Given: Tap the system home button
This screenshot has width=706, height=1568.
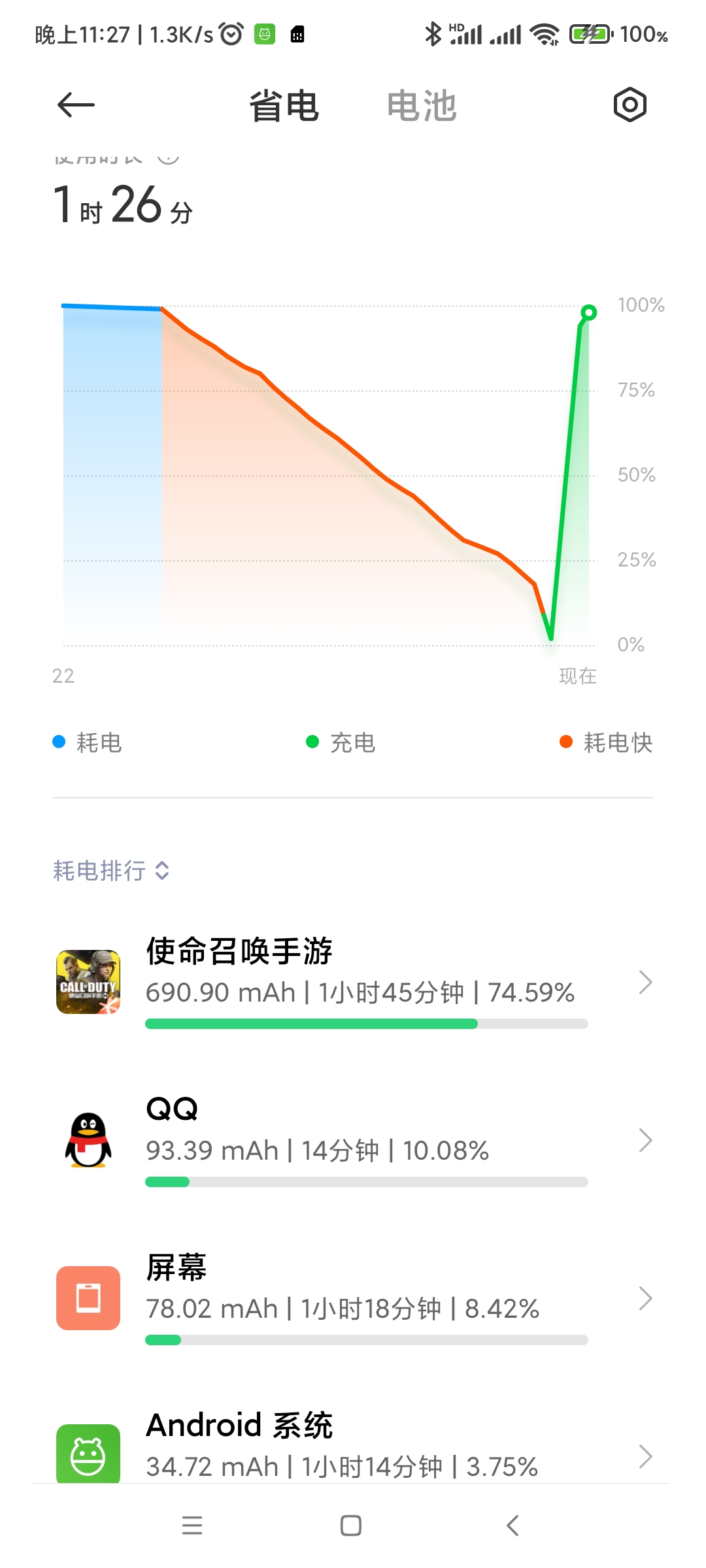Looking at the screenshot, I should tap(351, 1526).
